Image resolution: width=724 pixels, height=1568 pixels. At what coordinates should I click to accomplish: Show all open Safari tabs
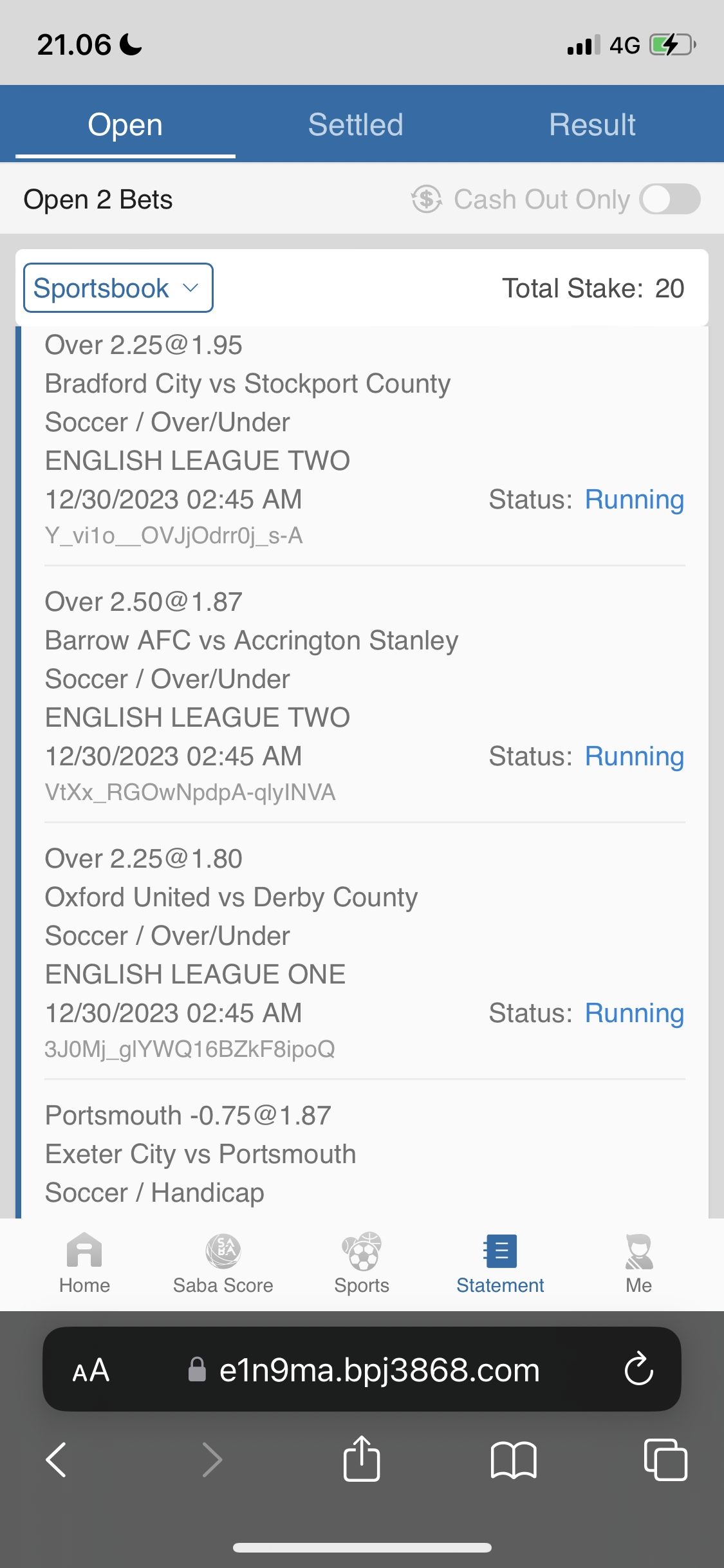coord(665,1459)
